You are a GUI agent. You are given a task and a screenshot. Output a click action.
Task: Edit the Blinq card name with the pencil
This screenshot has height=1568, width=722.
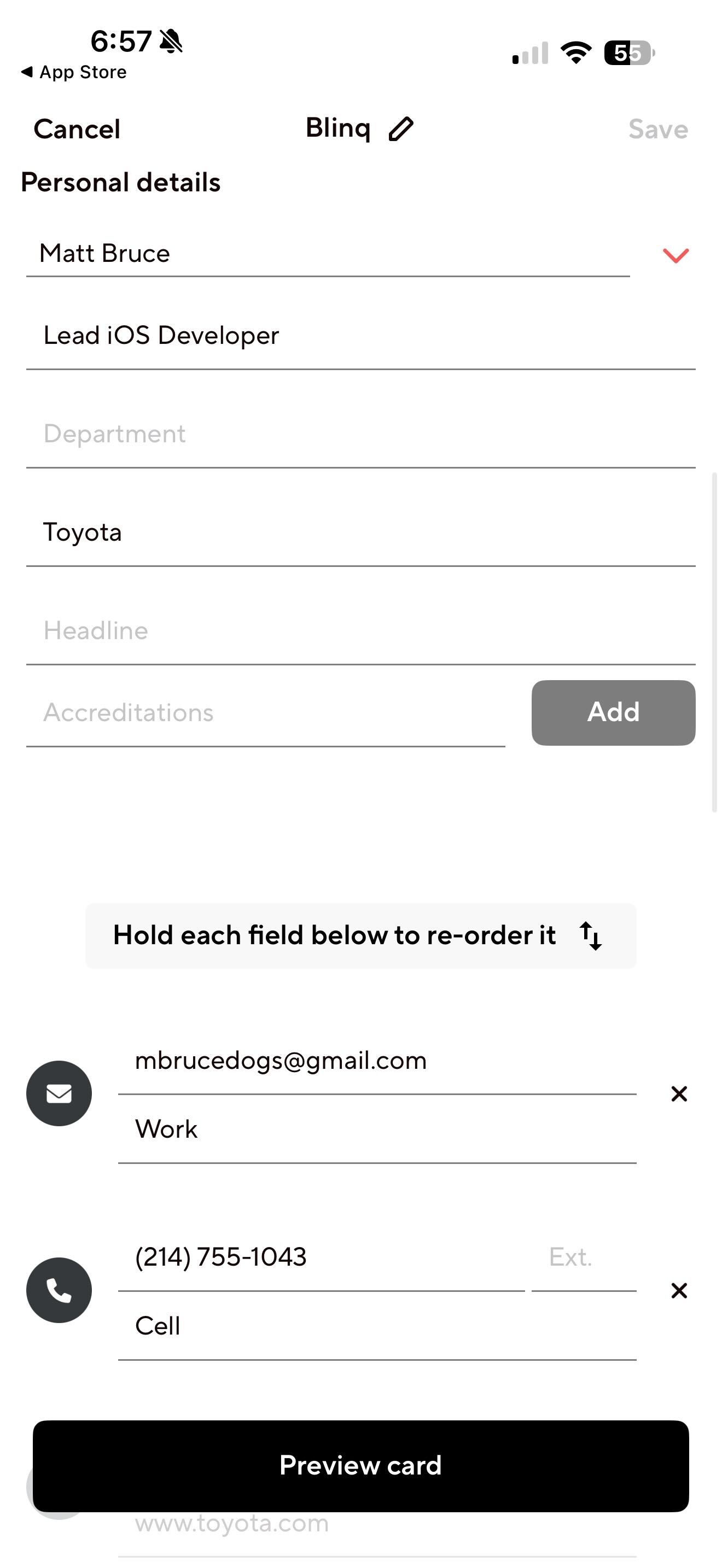pyautogui.click(x=400, y=129)
